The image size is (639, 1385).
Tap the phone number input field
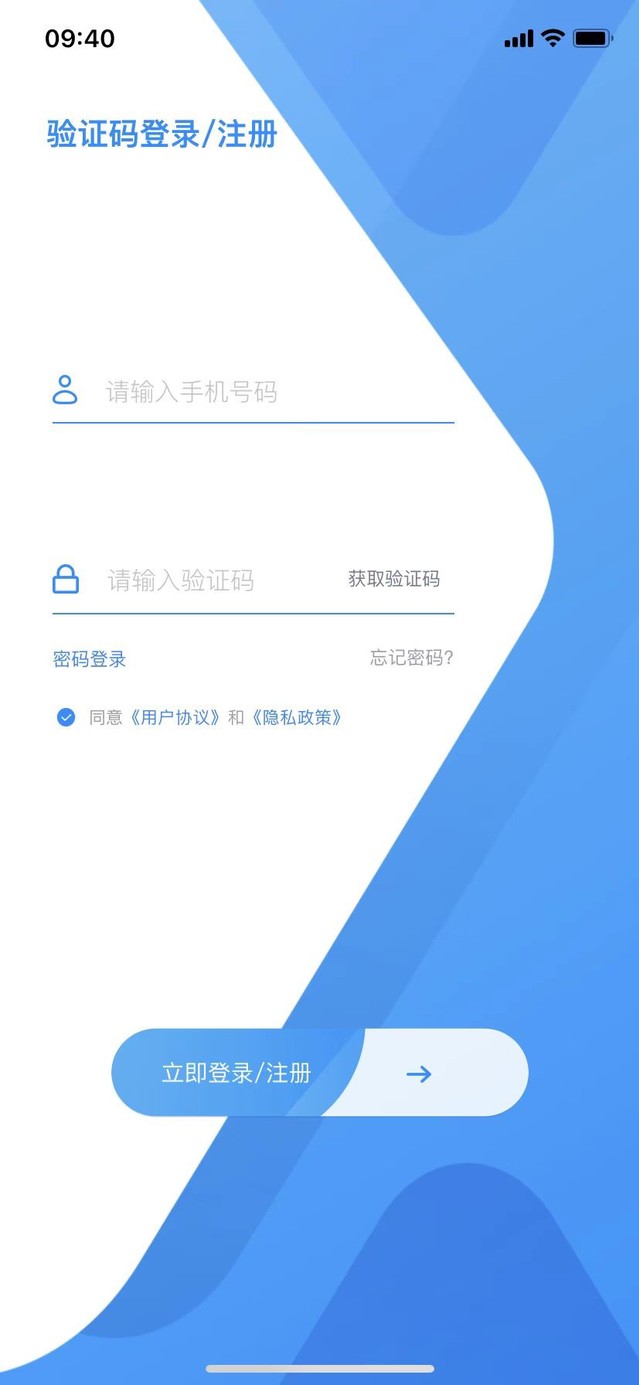[270, 391]
